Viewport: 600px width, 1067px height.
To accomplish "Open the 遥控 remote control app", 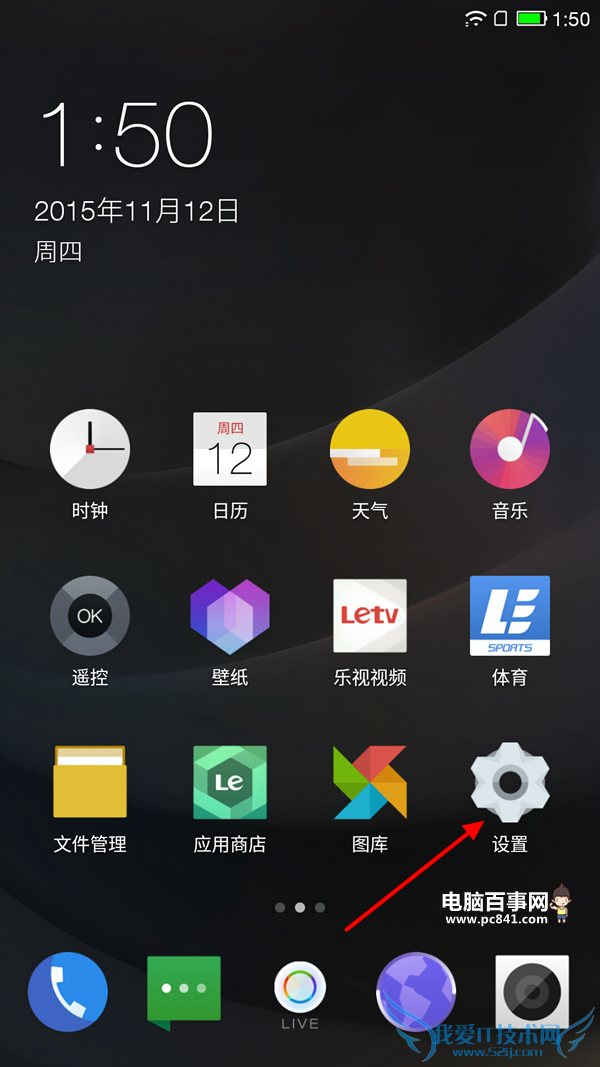I will 90,616.
